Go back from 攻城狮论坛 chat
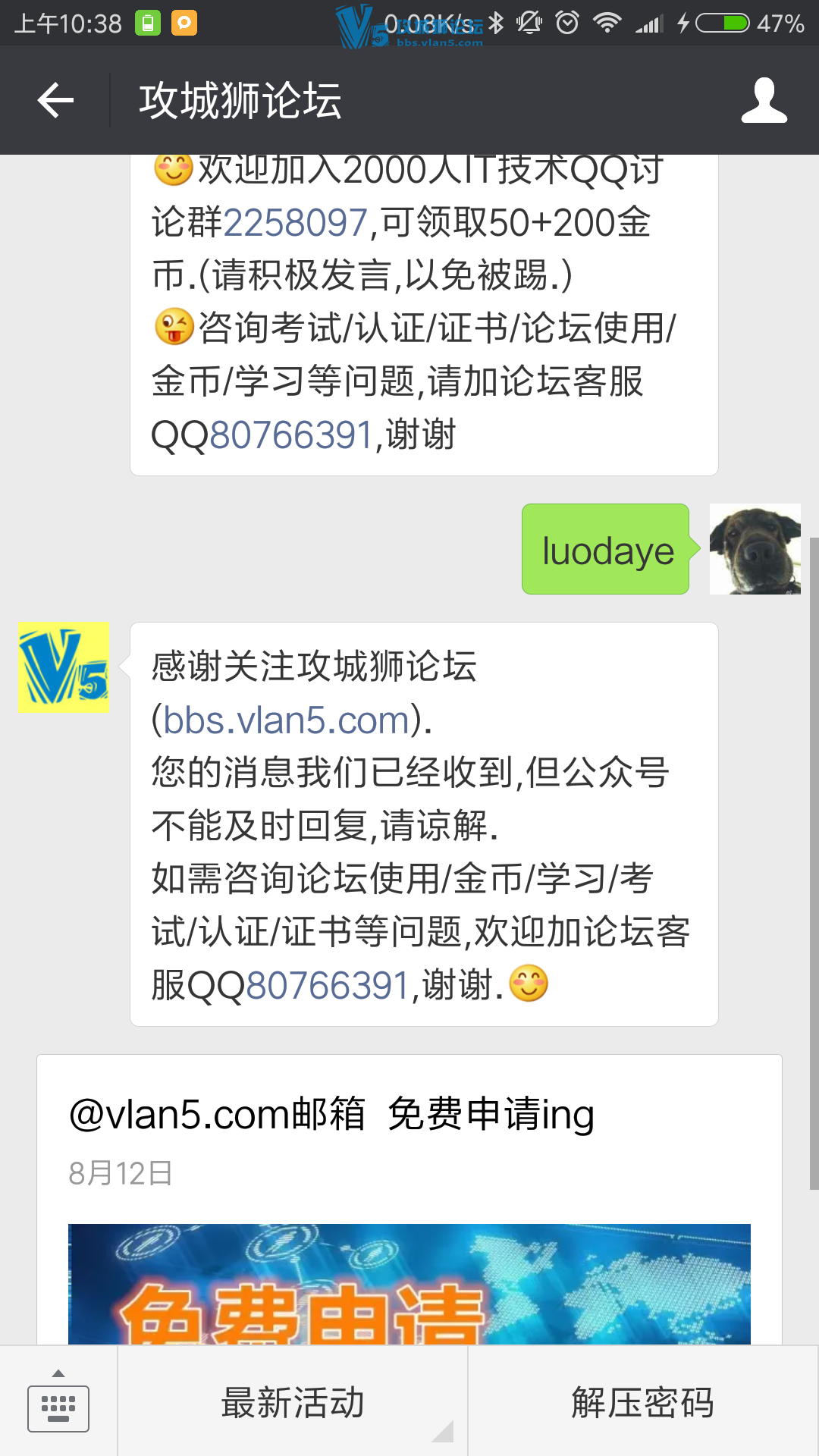 coord(56,101)
